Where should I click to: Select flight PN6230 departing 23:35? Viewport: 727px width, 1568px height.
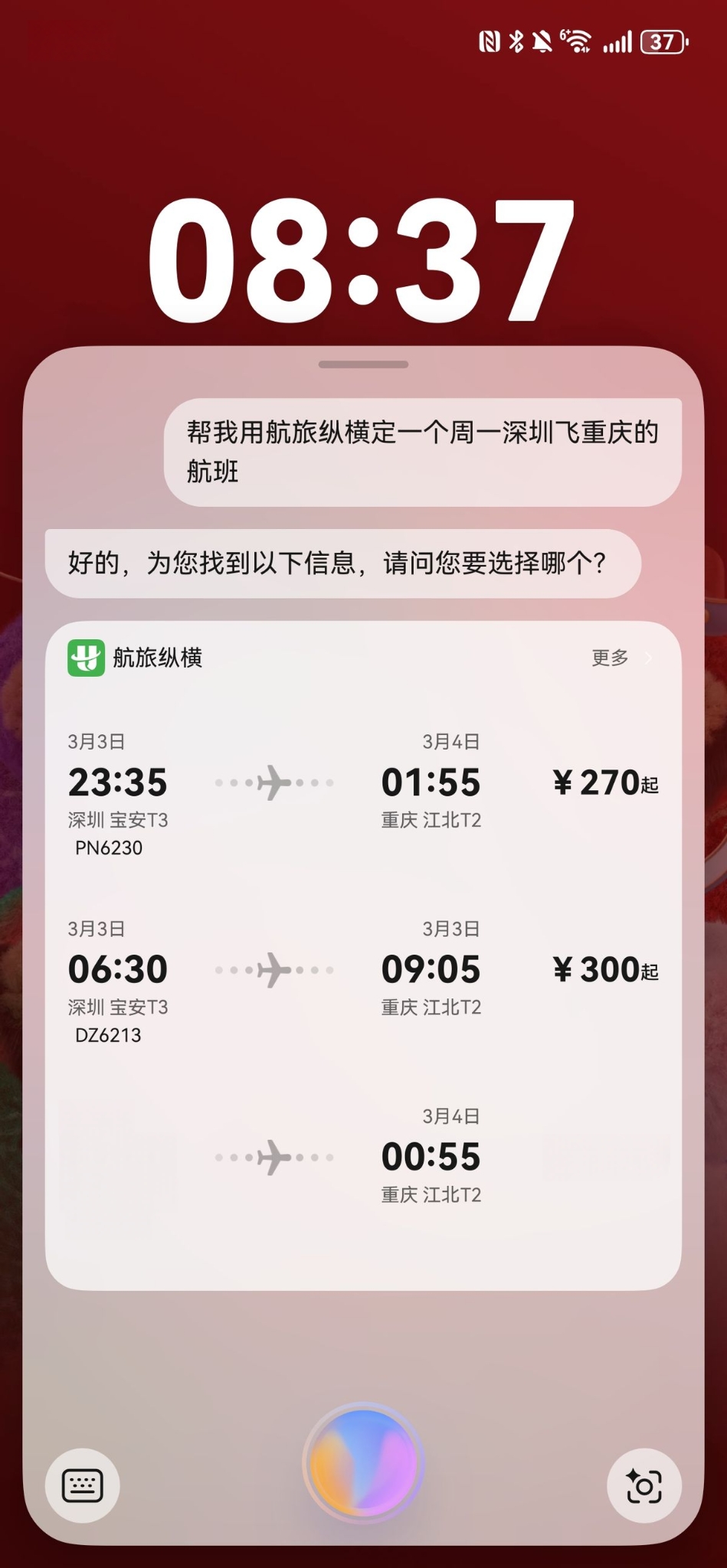363,792
